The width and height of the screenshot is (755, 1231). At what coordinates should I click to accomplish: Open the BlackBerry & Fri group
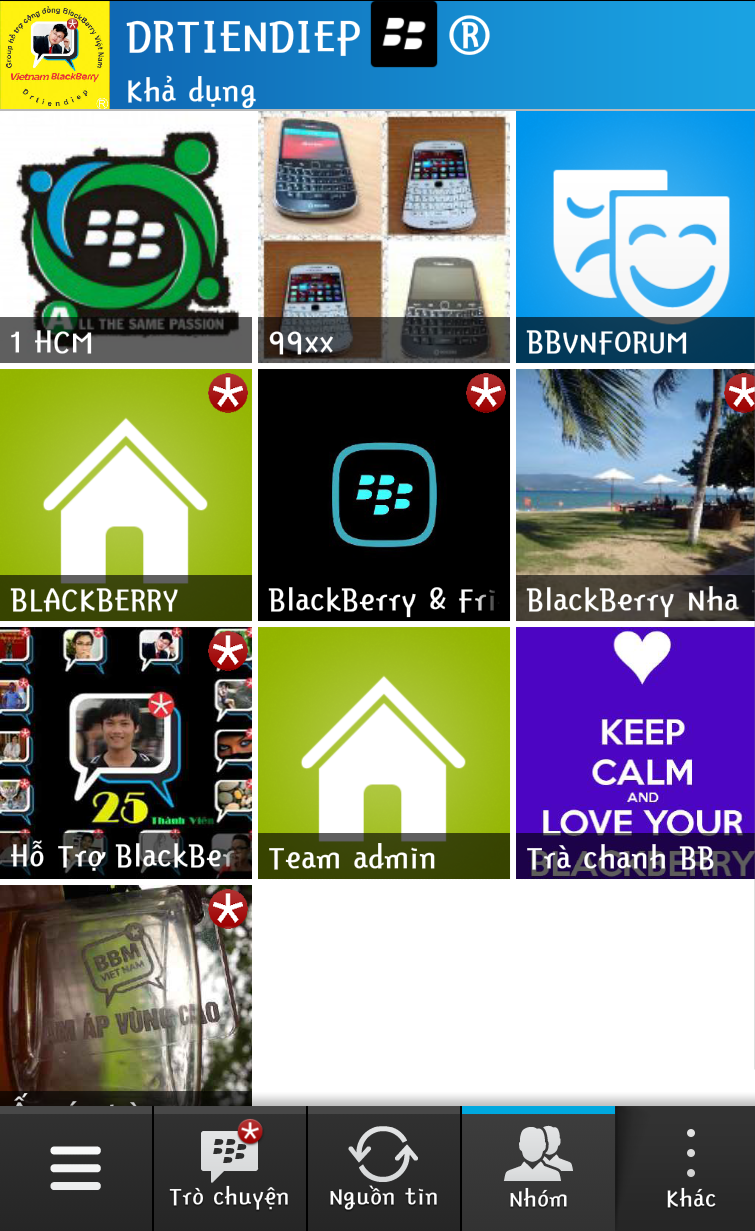tap(384, 495)
